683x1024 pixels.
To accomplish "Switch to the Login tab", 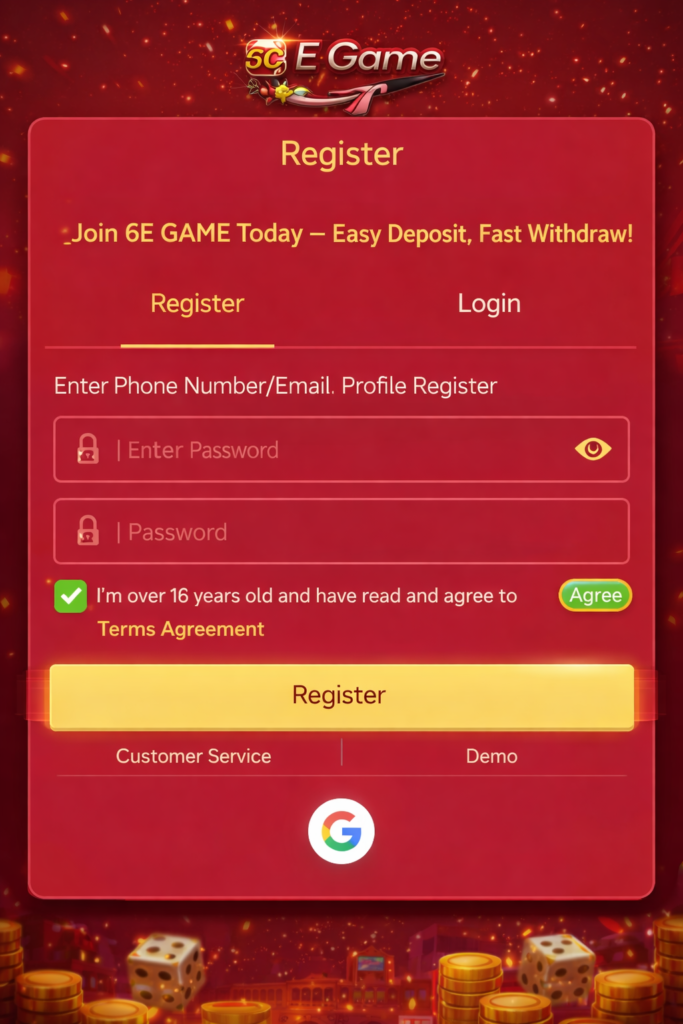I will coord(489,304).
